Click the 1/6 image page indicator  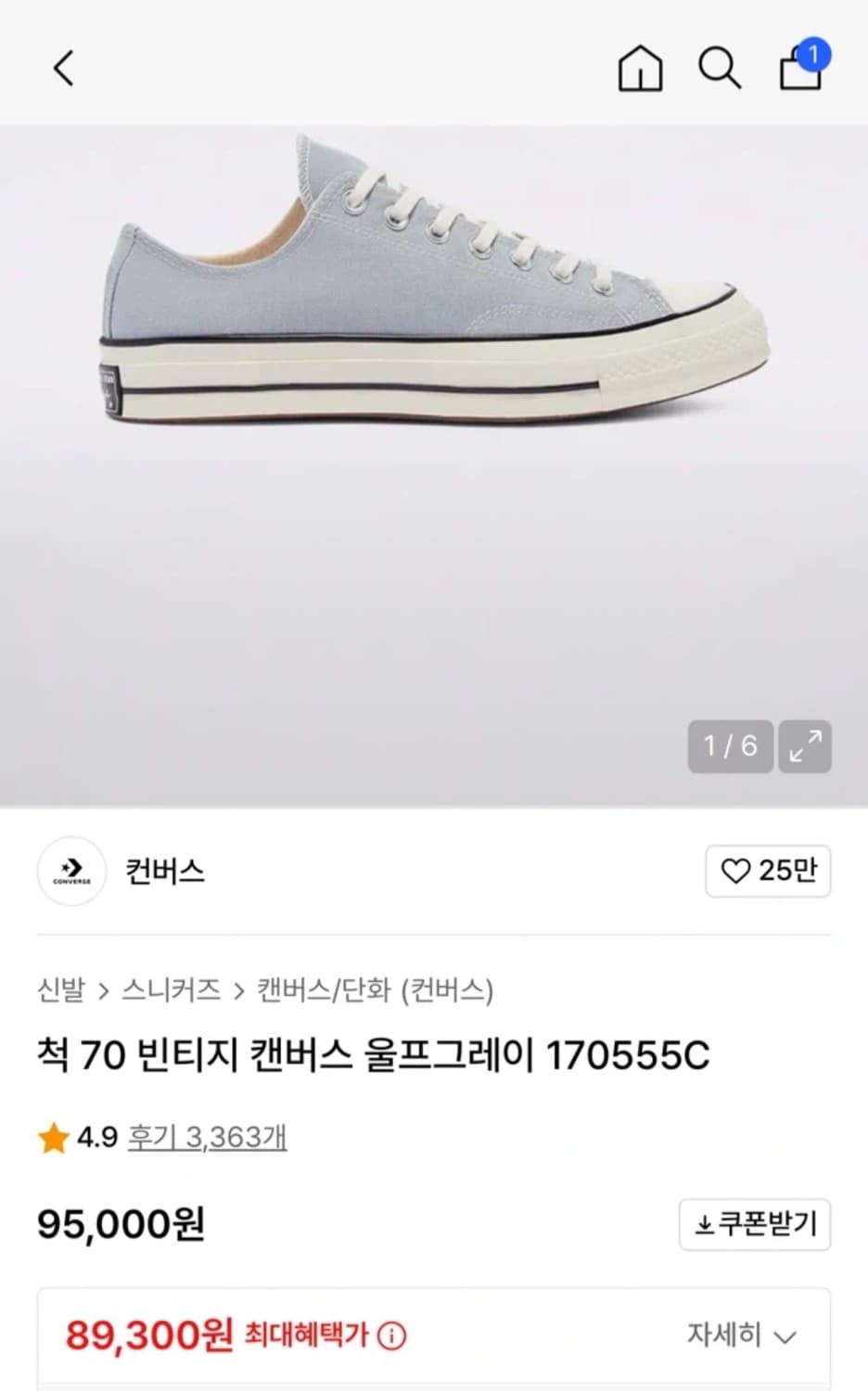click(729, 745)
